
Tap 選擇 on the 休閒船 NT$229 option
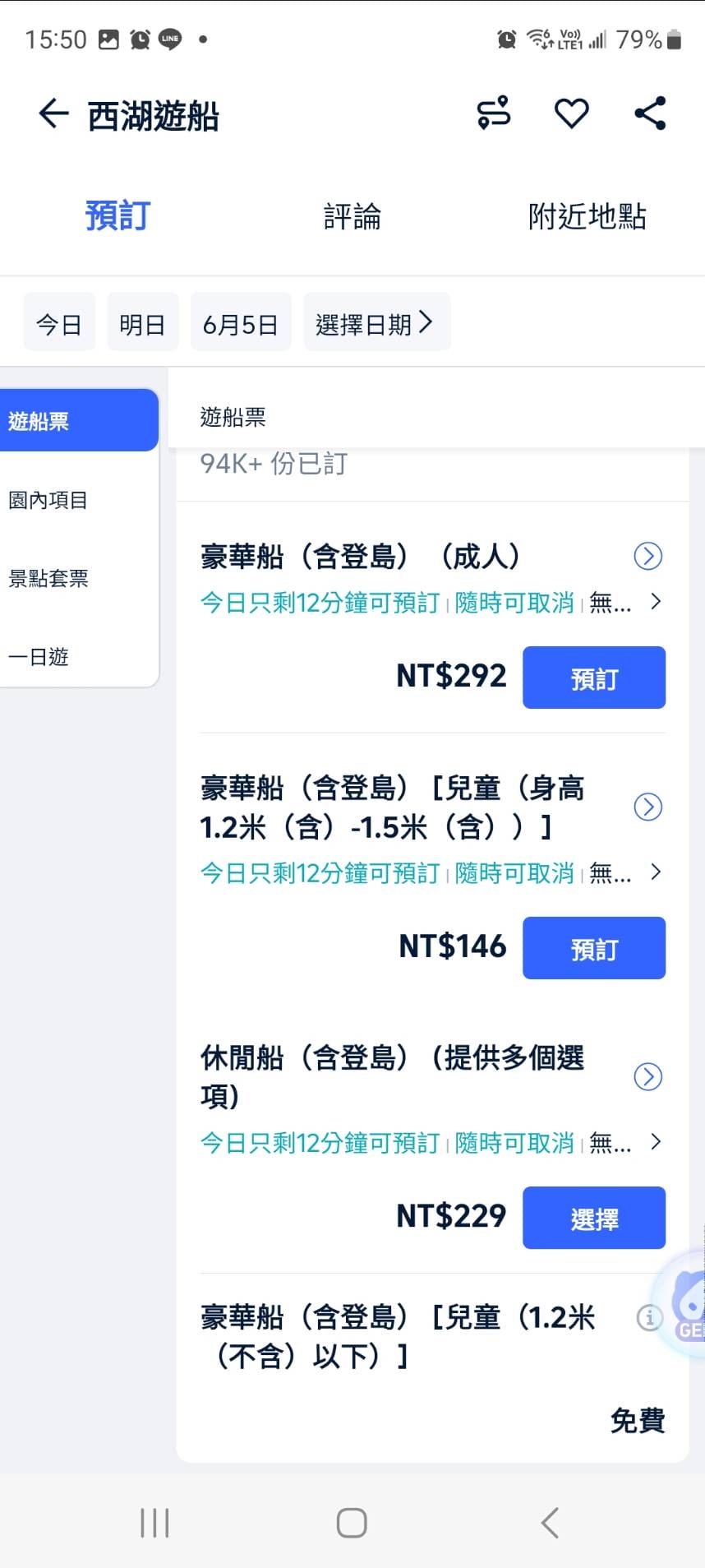click(x=593, y=1218)
